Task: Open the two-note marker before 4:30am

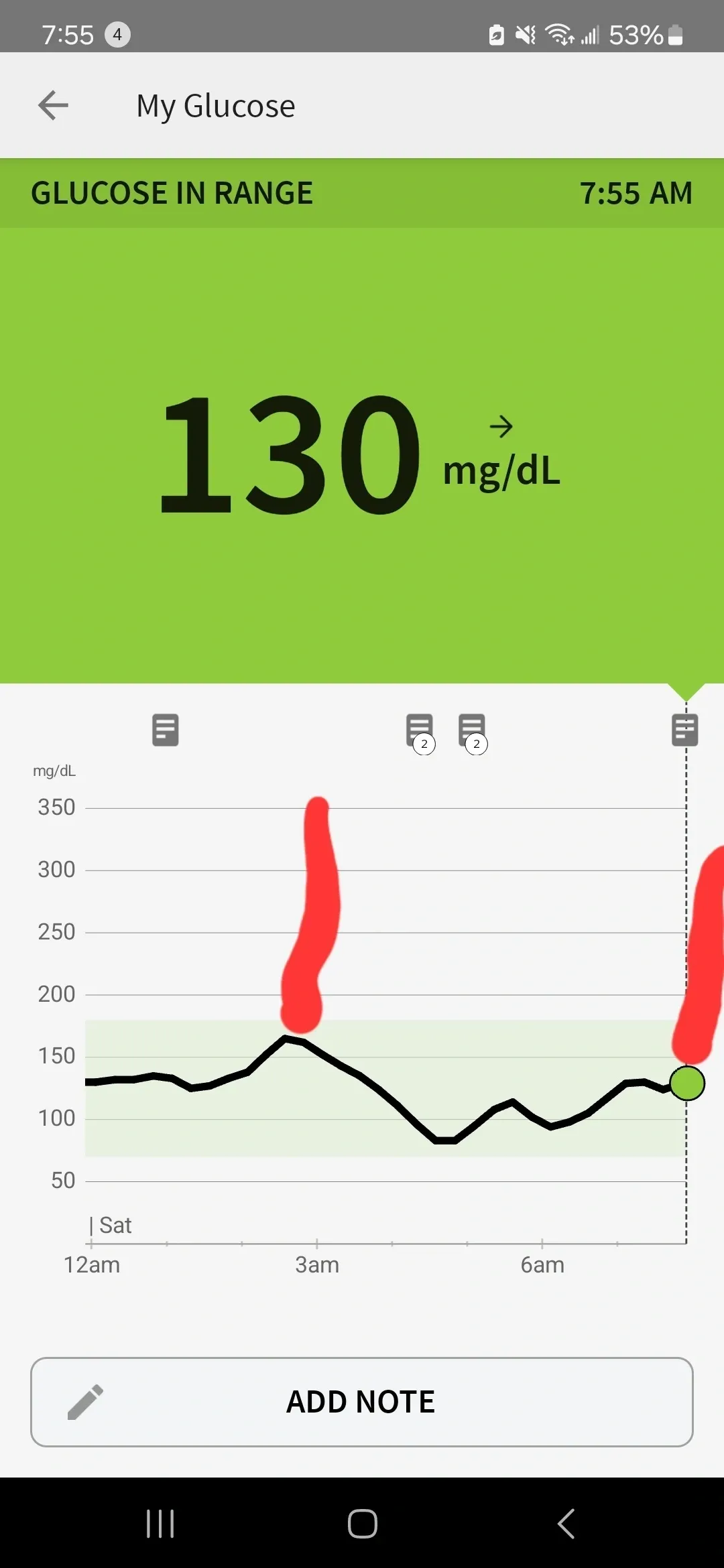Action: pos(420,731)
